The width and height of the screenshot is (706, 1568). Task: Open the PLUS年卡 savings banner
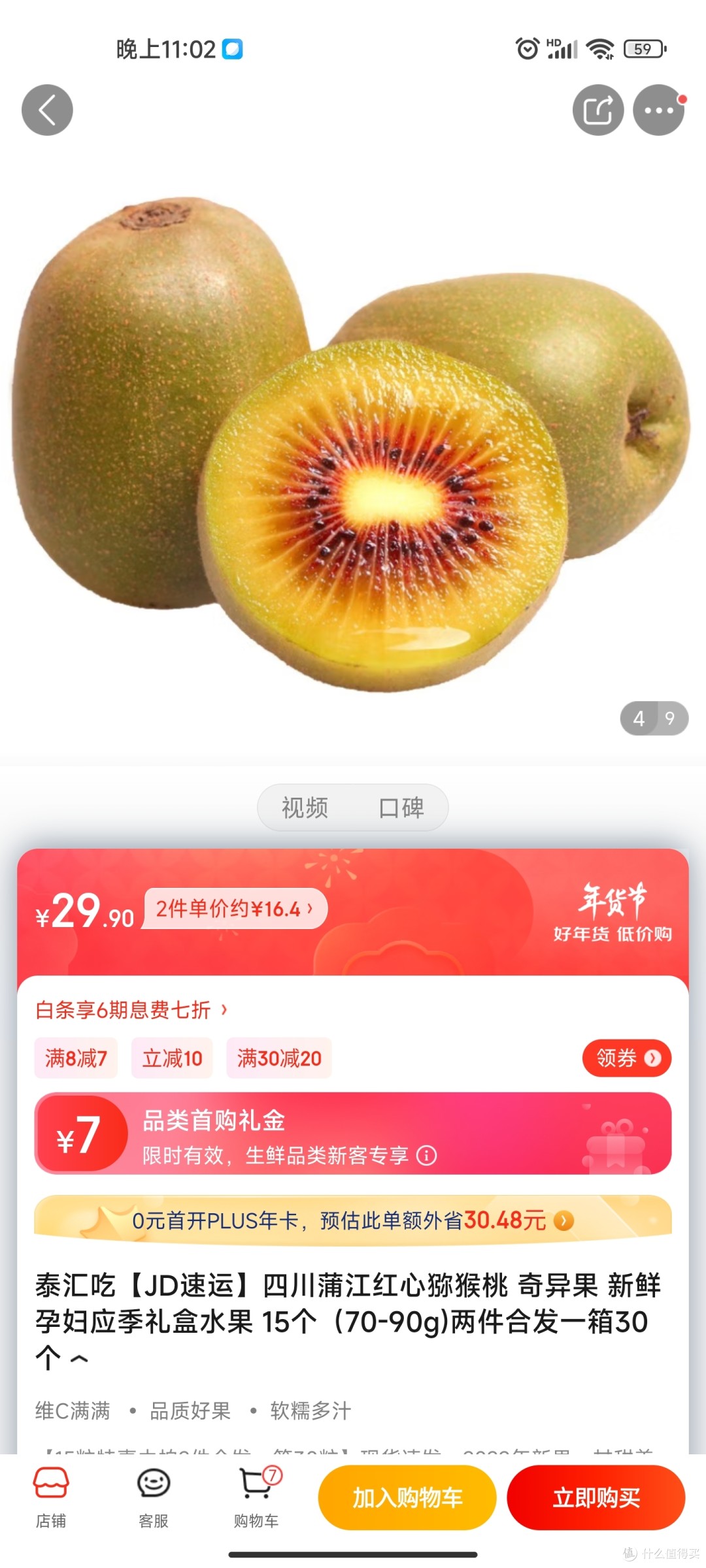coord(353,1220)
